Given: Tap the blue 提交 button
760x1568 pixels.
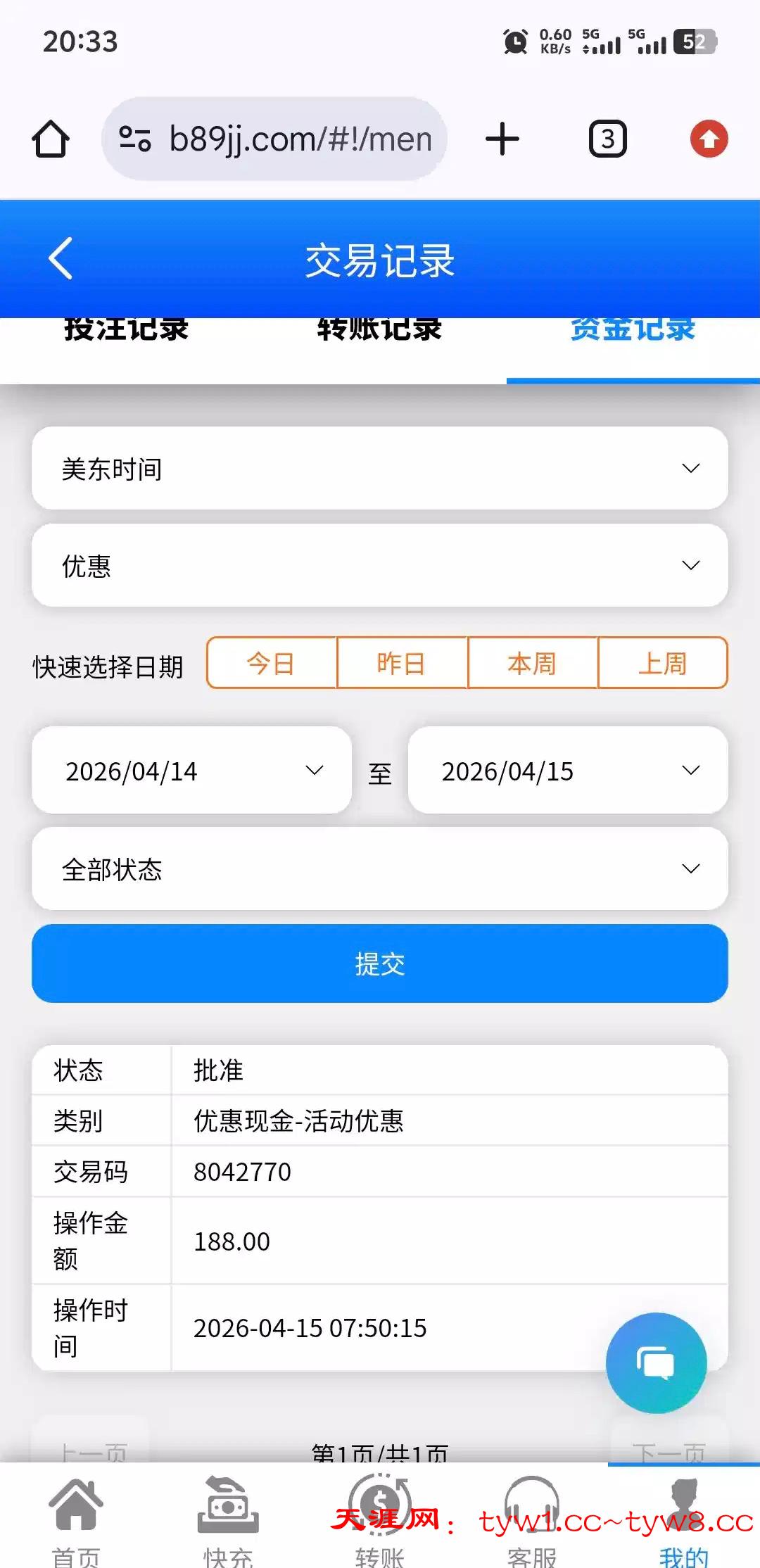Looking at the screenshot, I should coord(379,963).
